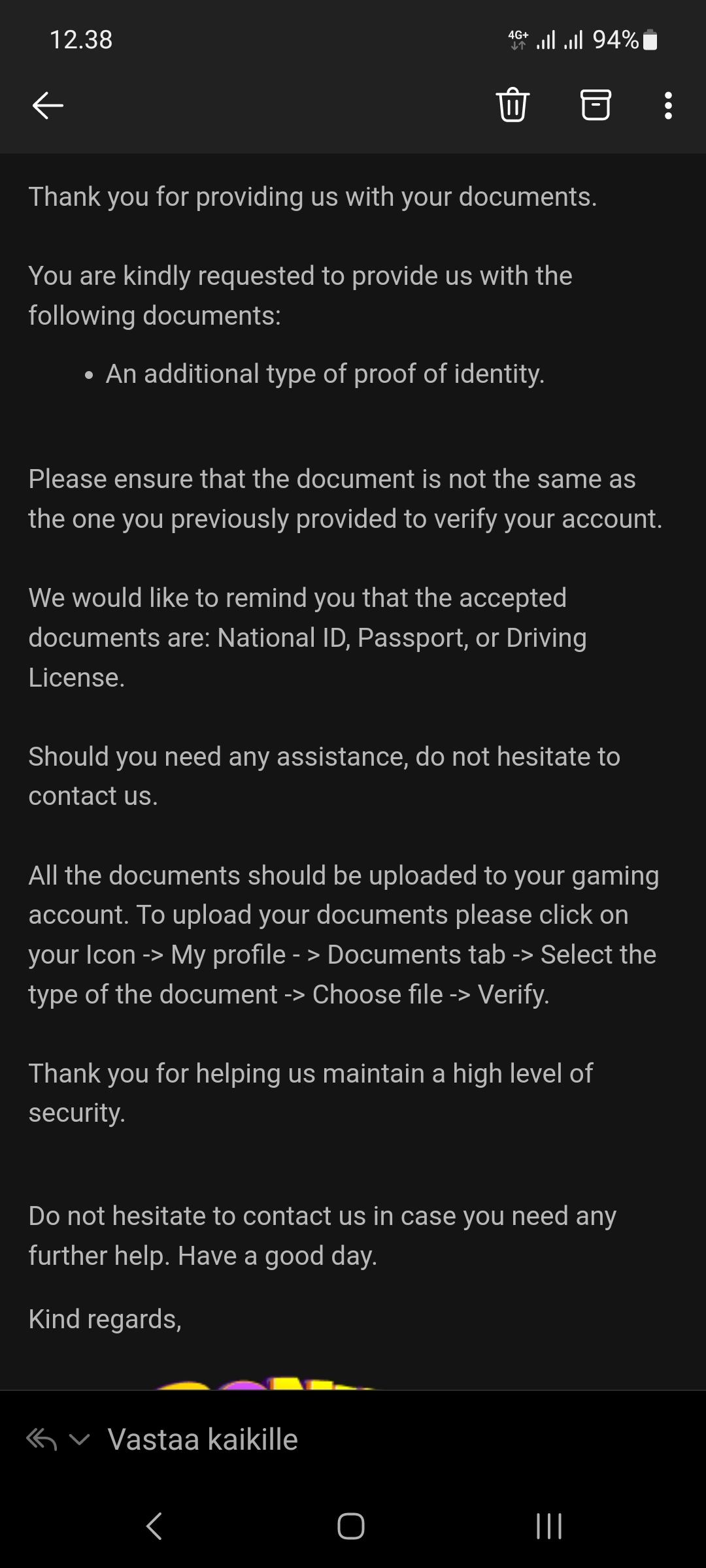Image resolution: width=706 pixels, height=1568 pixels.
Task: Tap Vastaa kaikille to reply all
Action: click(x=203, y=1439)
